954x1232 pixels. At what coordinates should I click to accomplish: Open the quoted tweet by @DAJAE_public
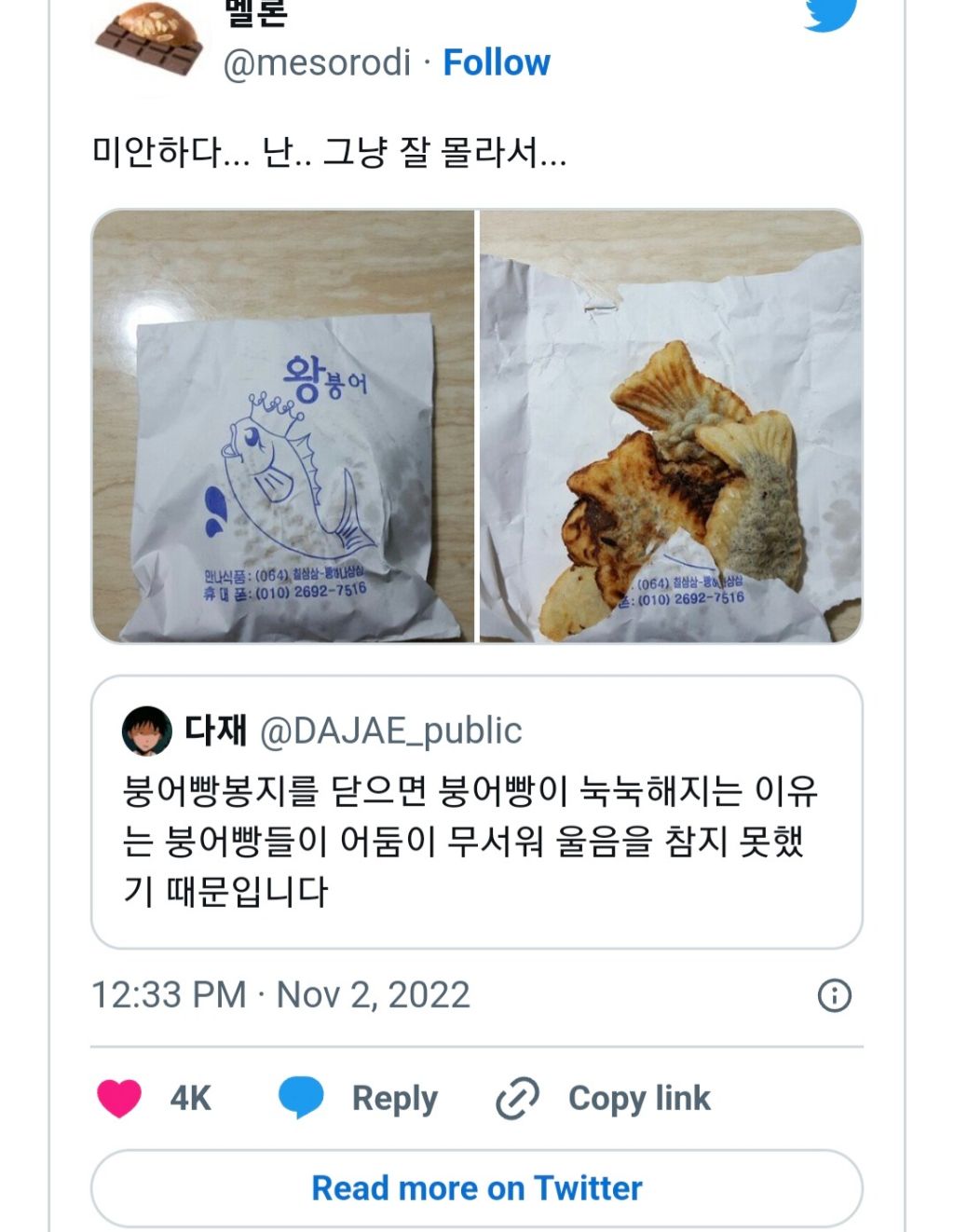point(476,812)
